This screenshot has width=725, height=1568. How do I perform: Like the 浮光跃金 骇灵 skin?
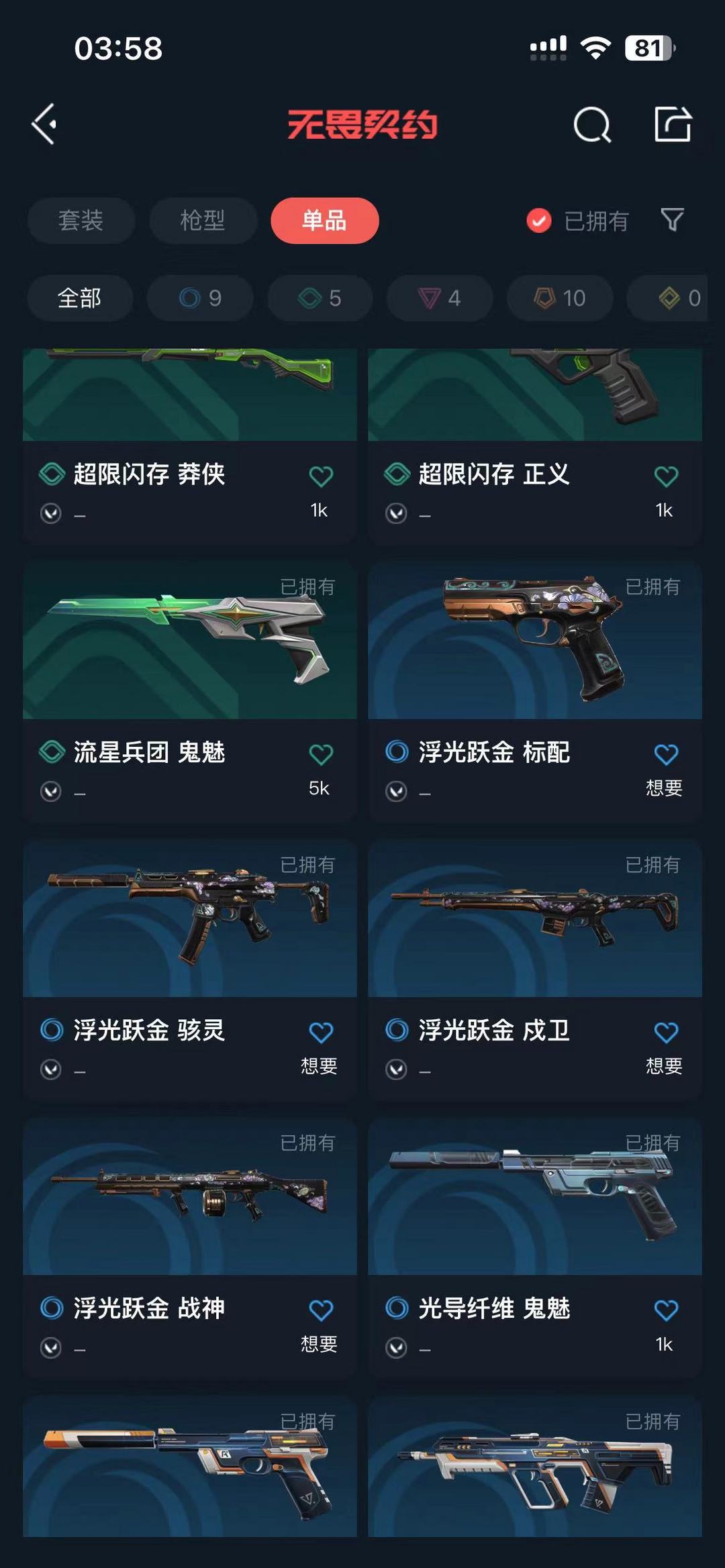pos(321,1033)
